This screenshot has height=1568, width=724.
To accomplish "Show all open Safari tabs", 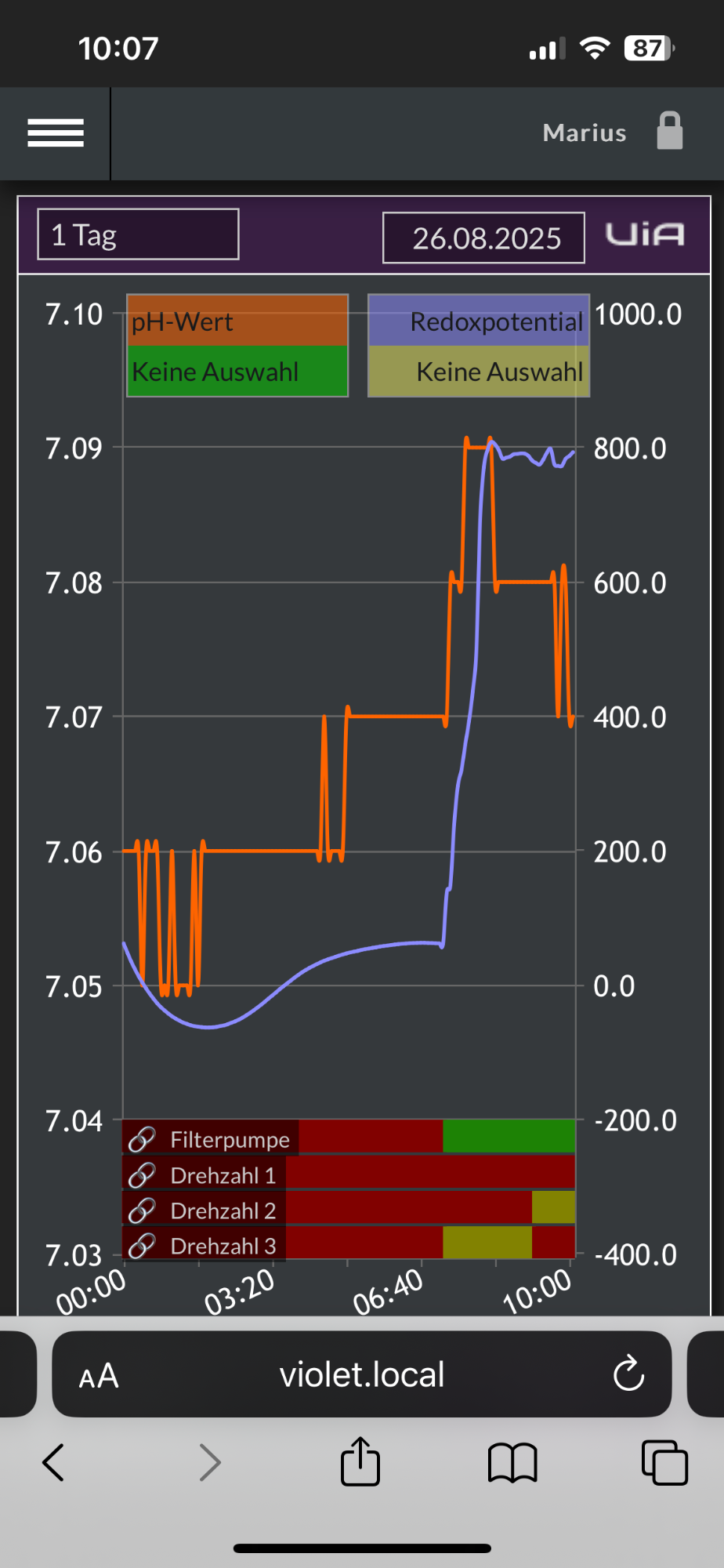I will point(664,1462).
